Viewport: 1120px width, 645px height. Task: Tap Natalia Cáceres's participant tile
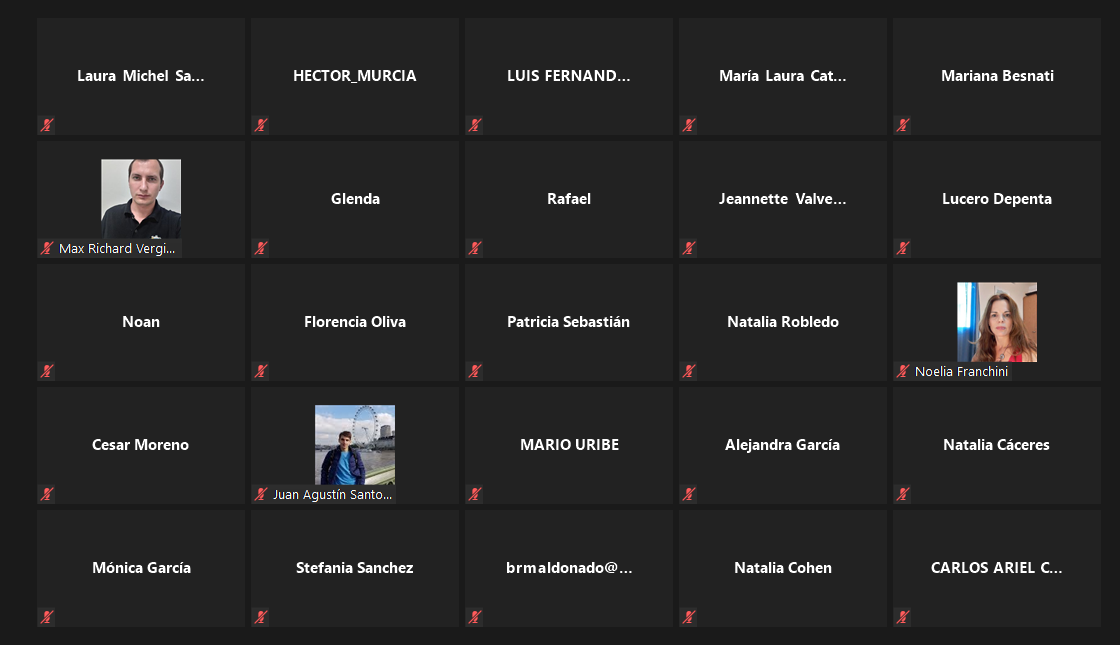(x=997, y=445)
